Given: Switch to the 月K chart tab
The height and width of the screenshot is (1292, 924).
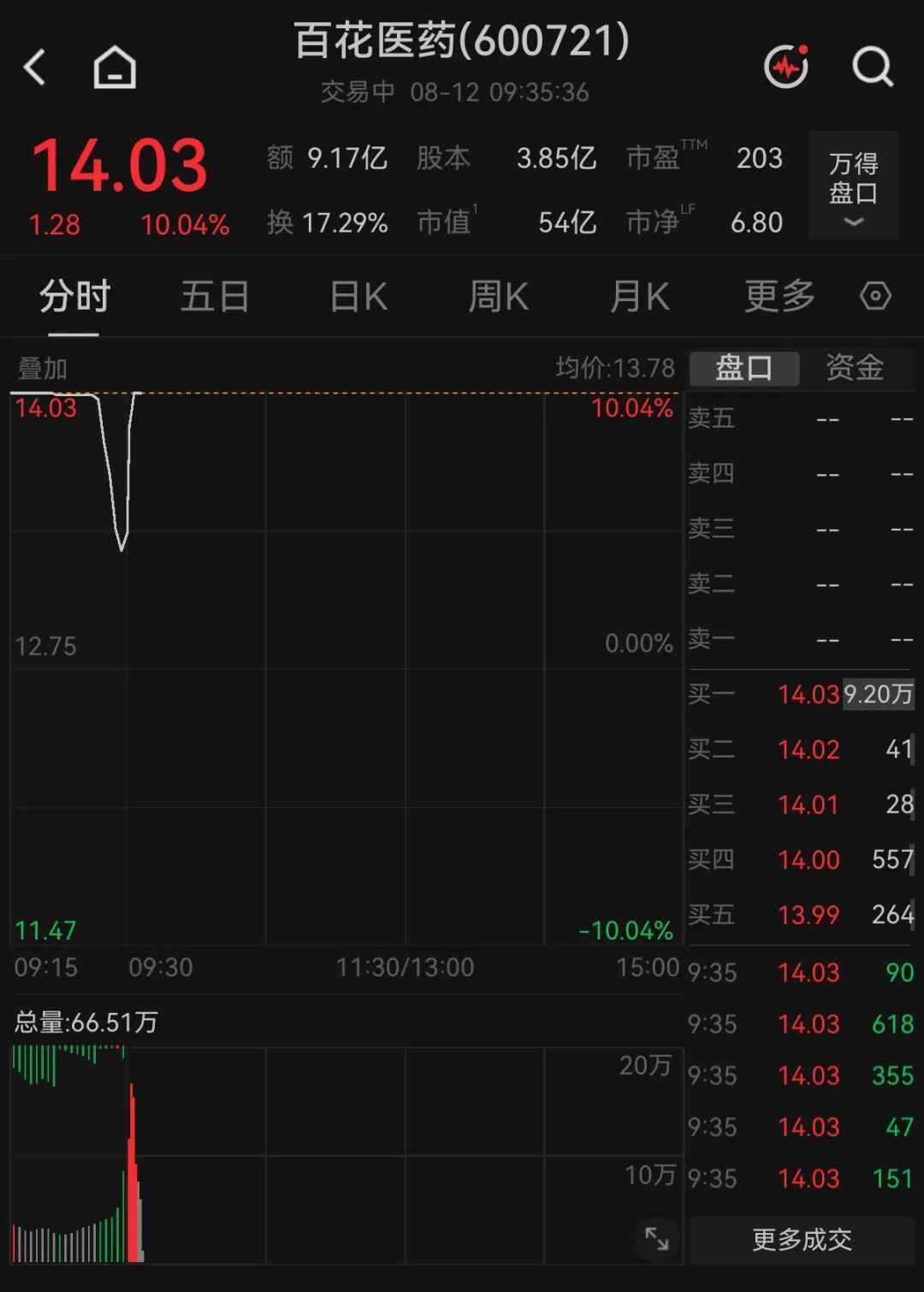Looking at the screenshot, I should coord(639,297).
